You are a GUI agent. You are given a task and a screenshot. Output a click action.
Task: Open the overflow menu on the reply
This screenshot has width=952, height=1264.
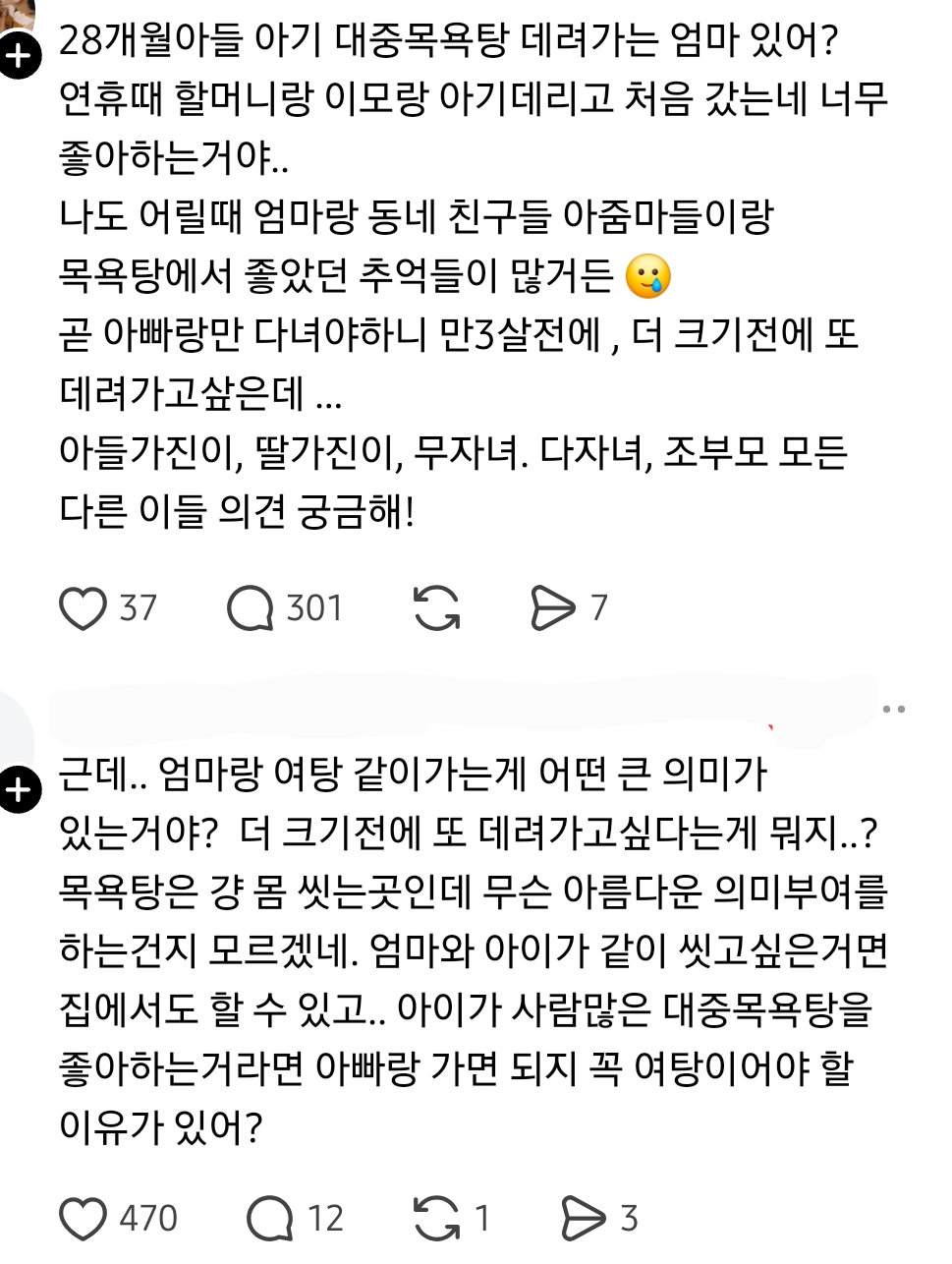892,709
